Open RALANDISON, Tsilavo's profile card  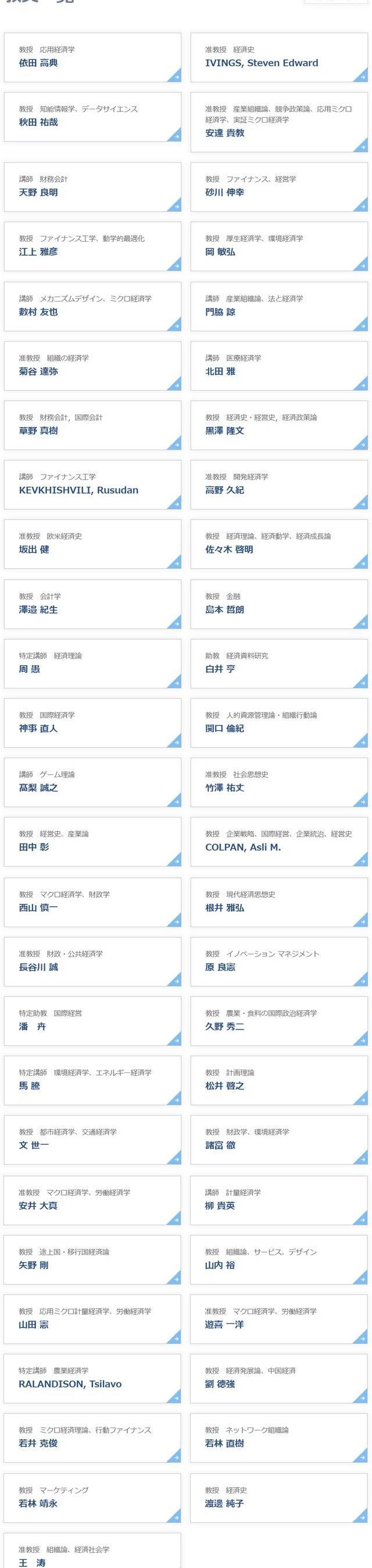tap(92, 1378)
